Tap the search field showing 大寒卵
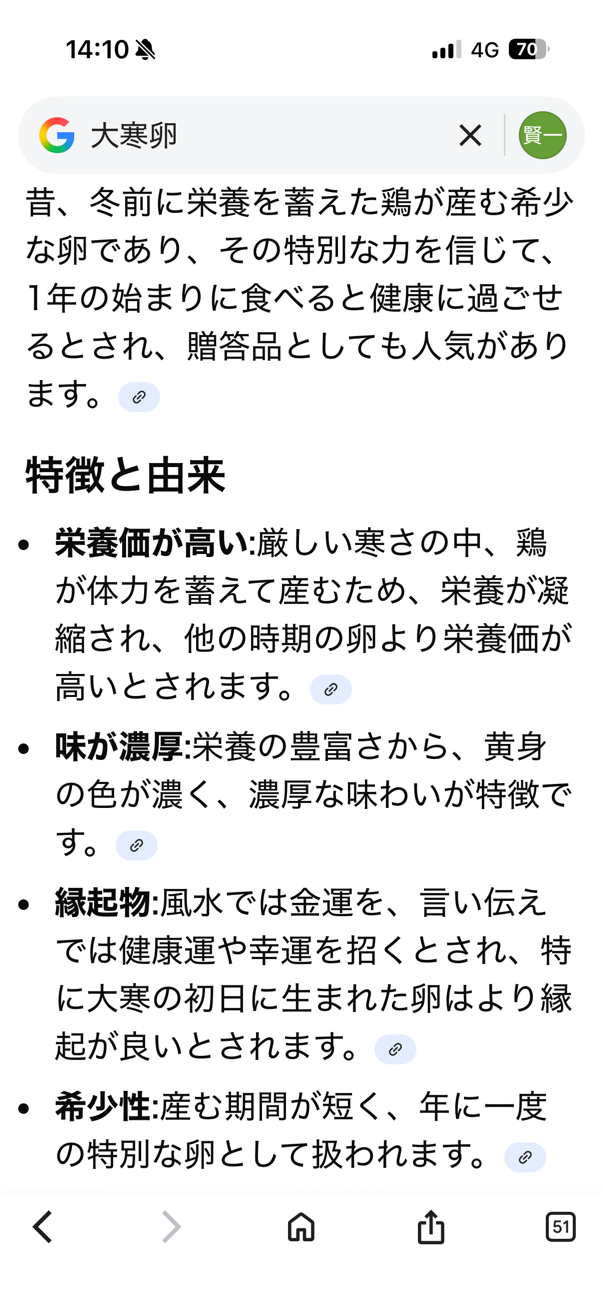 260,135
